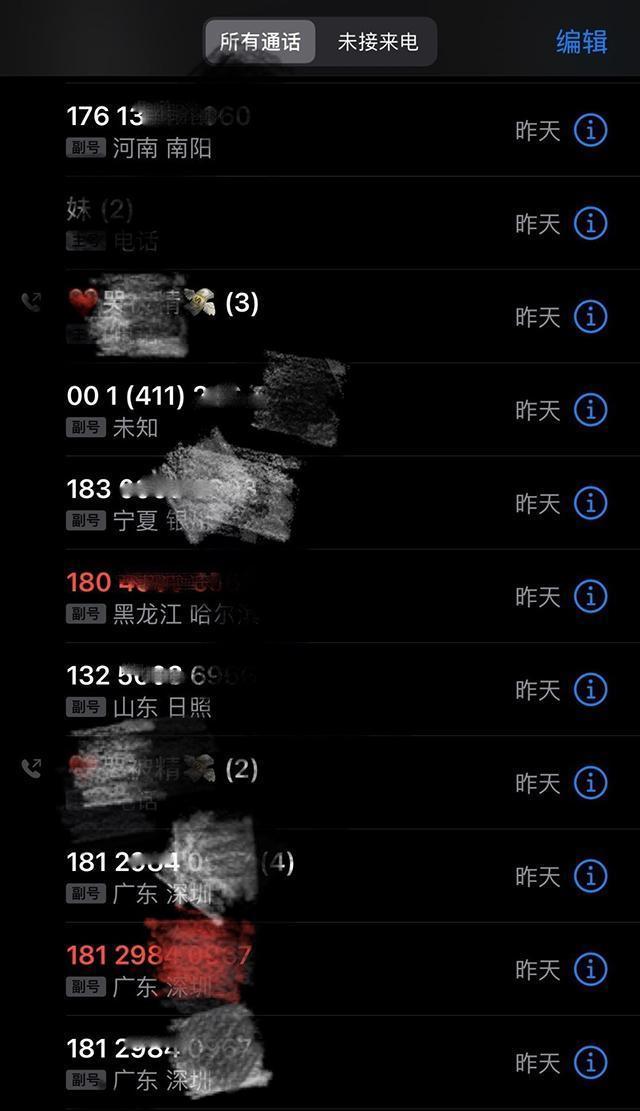Image resolution: width=640 pixels, height=1111 pixels.
Task: Open info for the 山东 日照 call
Action: pyautogui.click(x=590, y=689)
